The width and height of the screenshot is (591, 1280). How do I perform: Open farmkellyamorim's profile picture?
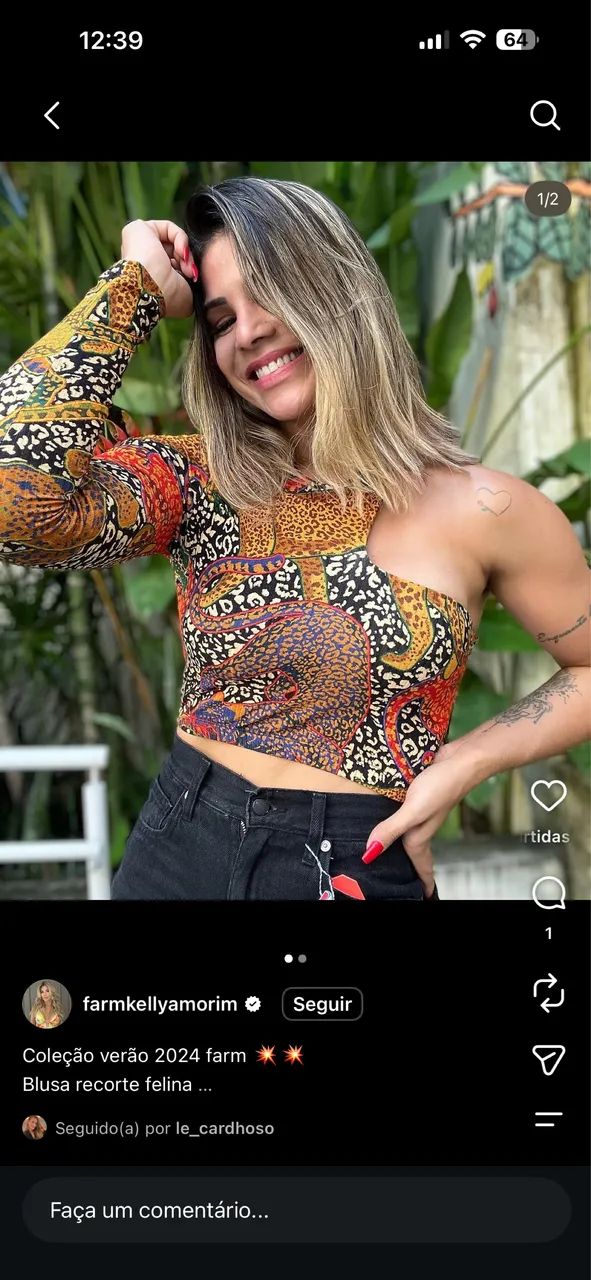(47, 1004)
